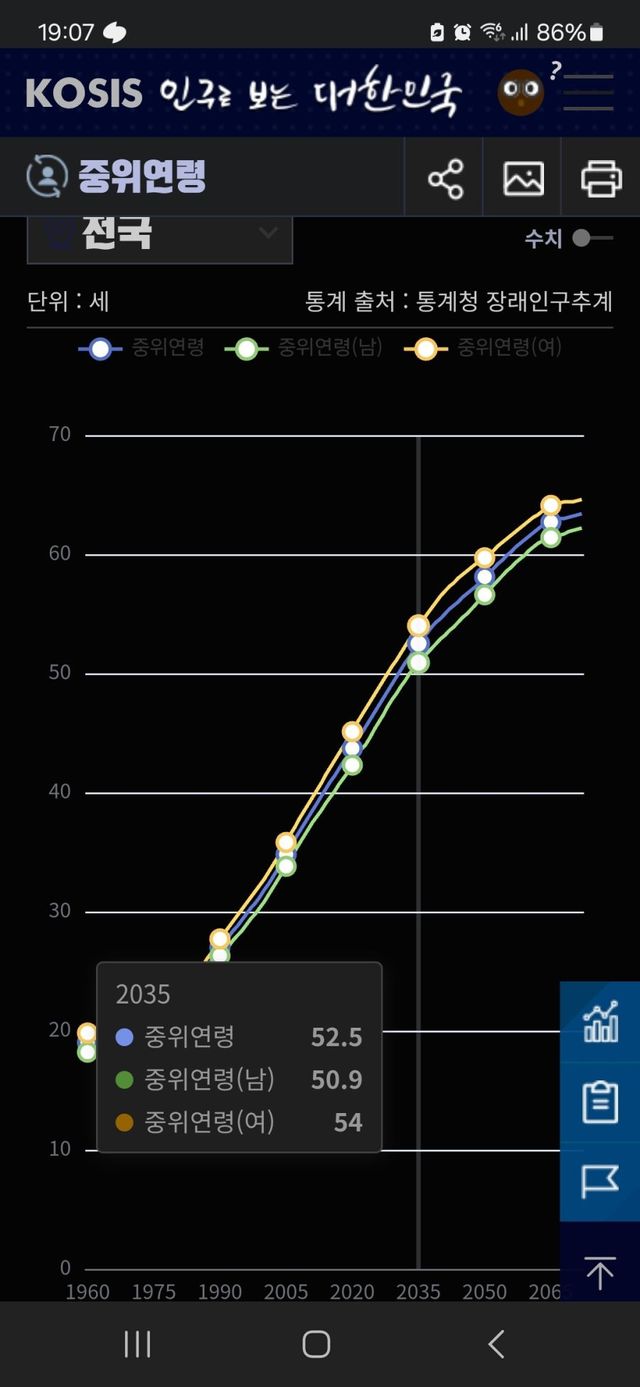Go back with system navigation
The height and width of the screenshot is (1387, 640).
coord(496,1344)
